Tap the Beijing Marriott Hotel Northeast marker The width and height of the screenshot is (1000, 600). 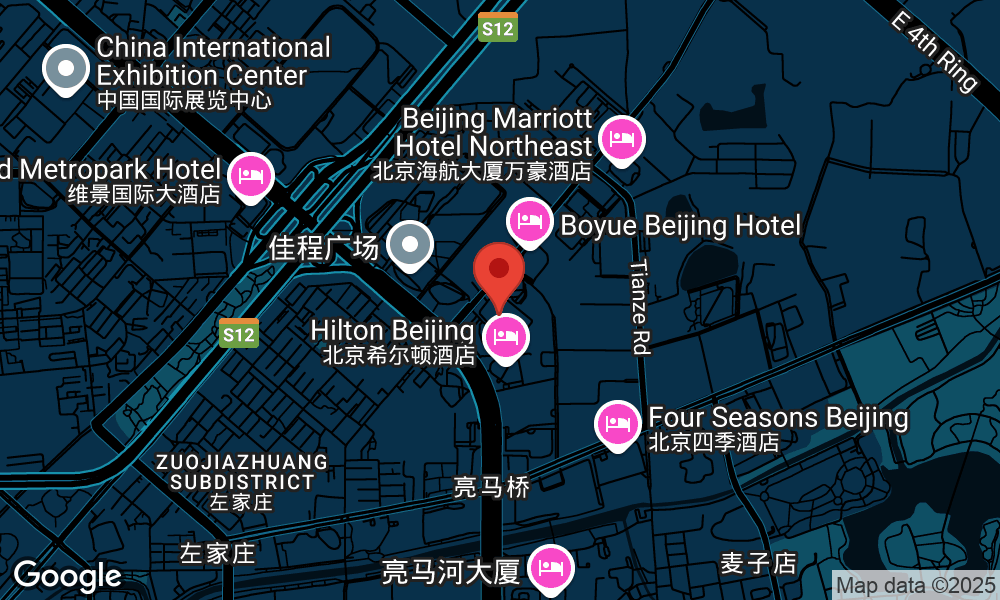(x=621, y=138)
